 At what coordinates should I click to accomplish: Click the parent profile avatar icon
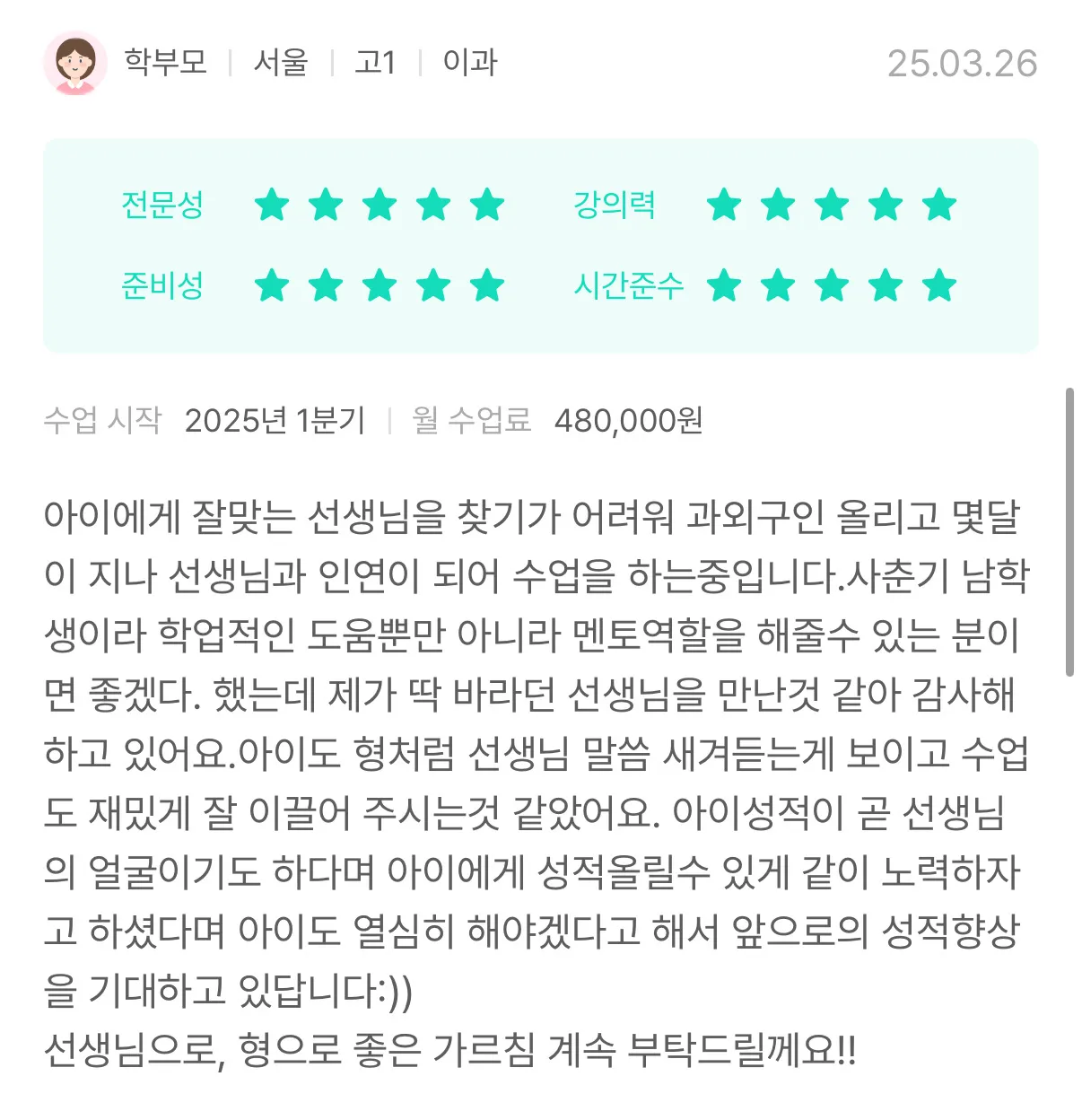click(x=76, y=63)
